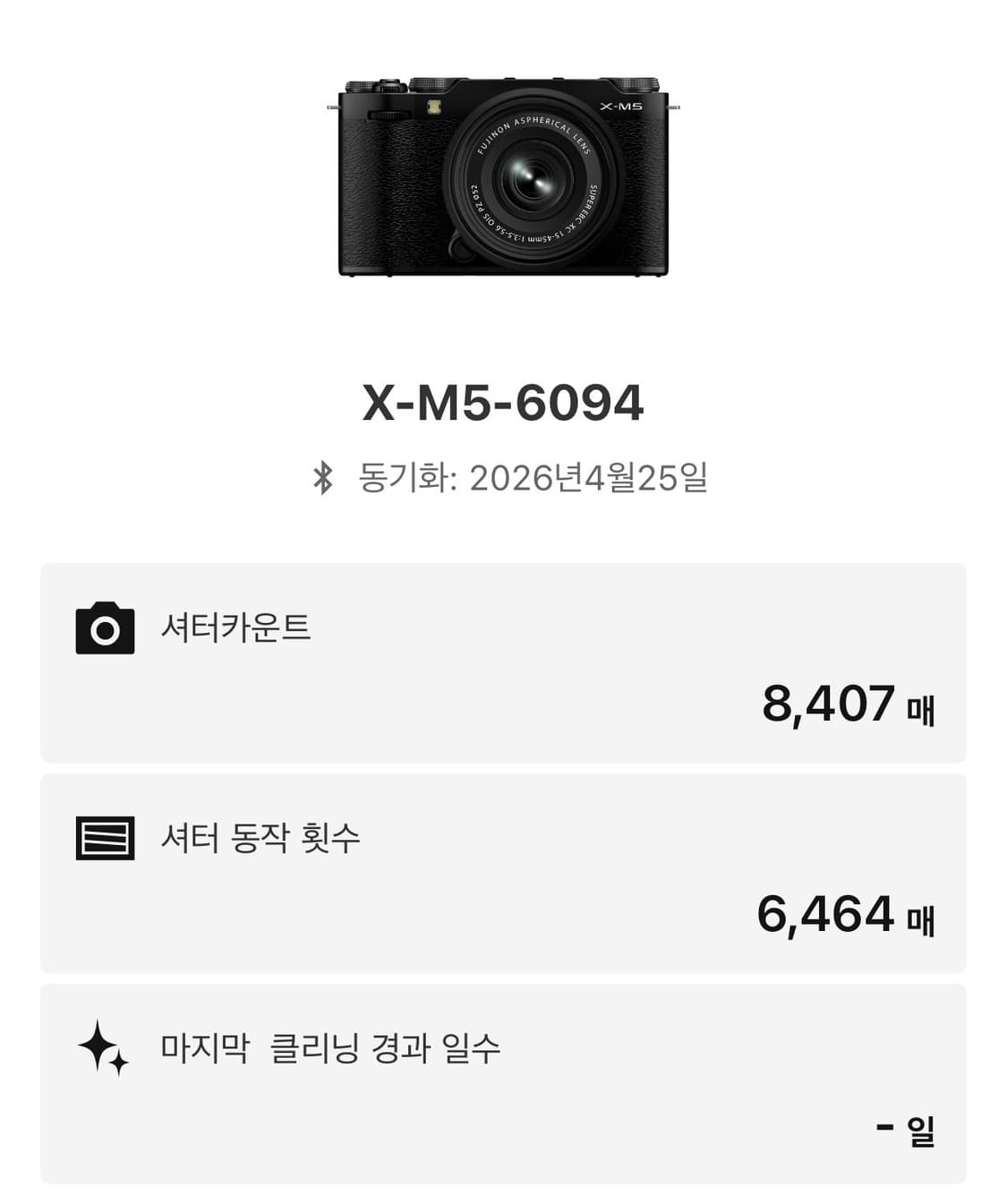Open the 셔터카운트 card
This screenshot has width=1007, height=1204.
click(x=503, y=662)
